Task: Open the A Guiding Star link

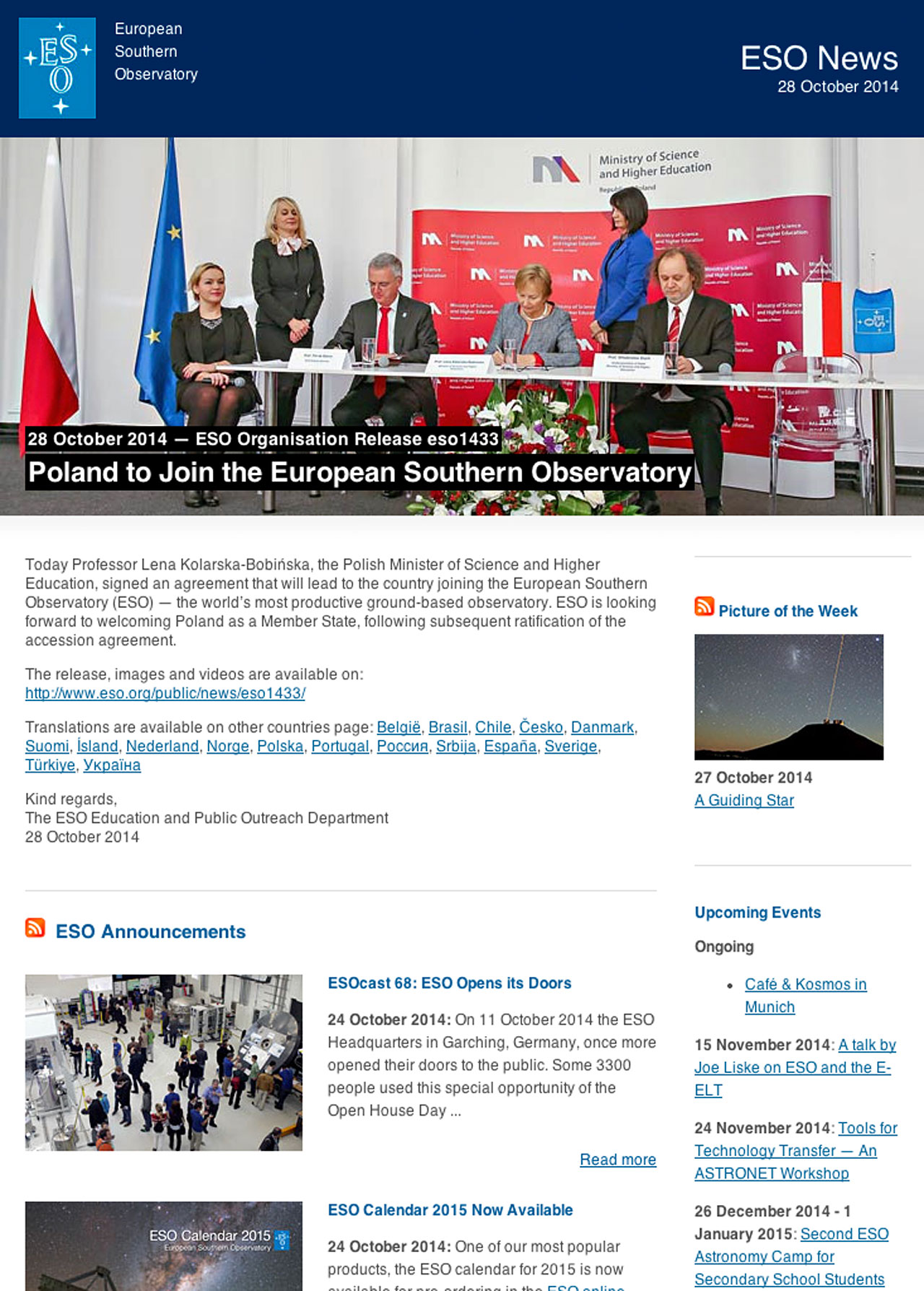Action: click(744, 800)
